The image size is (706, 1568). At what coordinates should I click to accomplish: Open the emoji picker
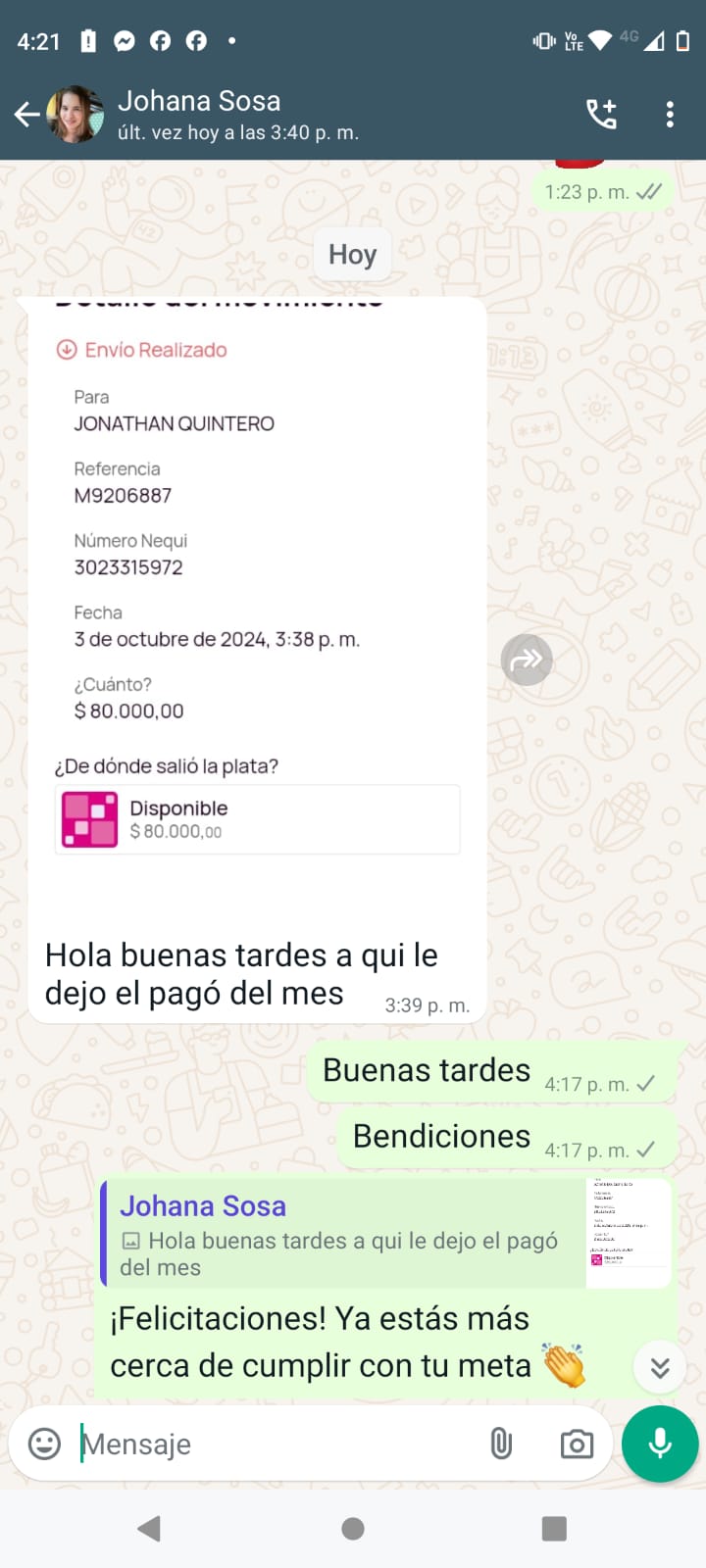(x=44, y=1444)
